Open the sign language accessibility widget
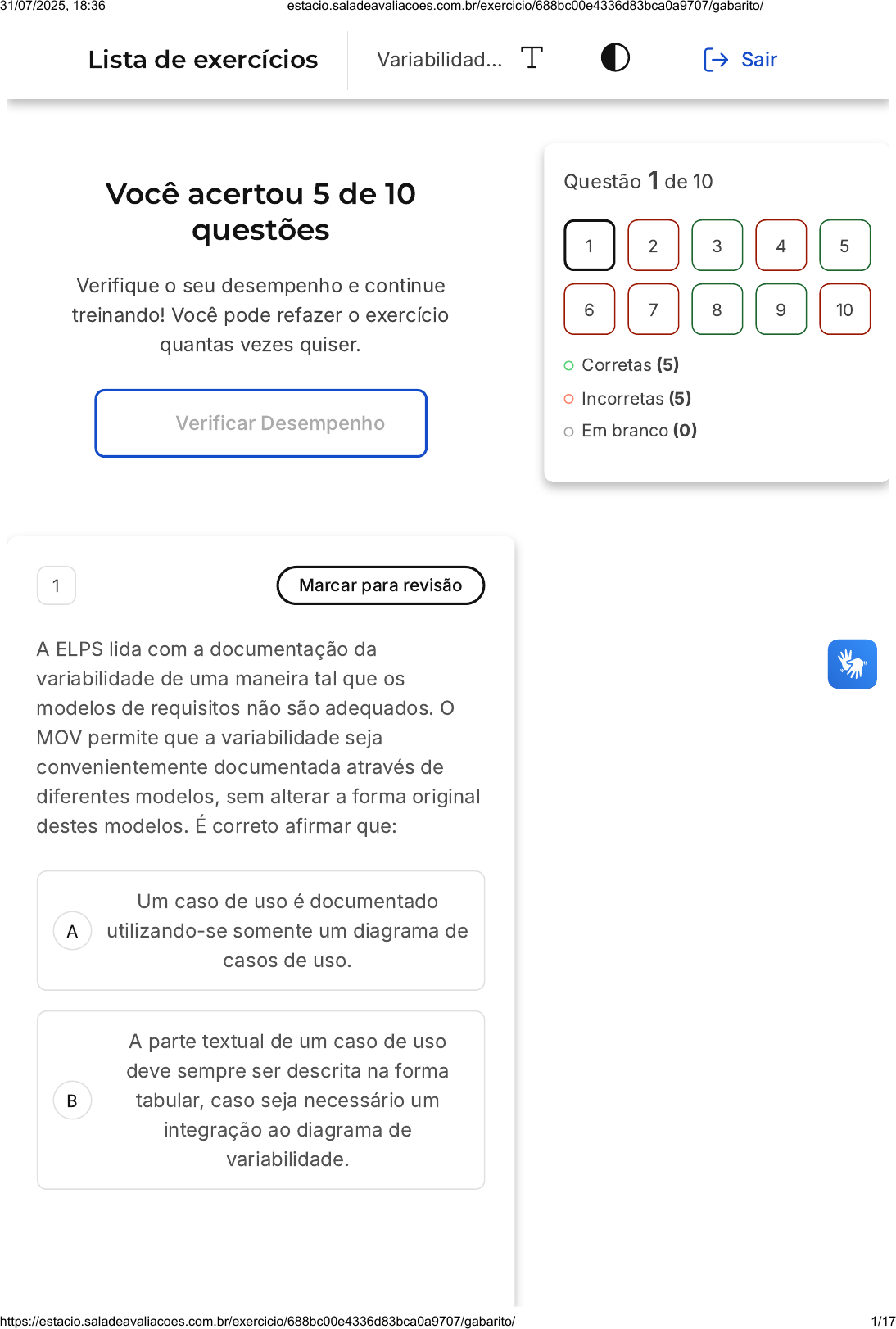 (852, 664)
